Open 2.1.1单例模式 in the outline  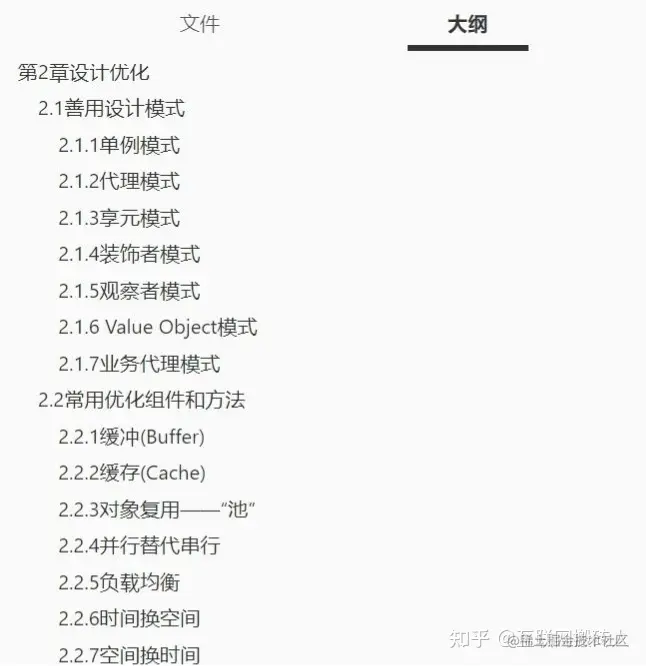point(119,145)
